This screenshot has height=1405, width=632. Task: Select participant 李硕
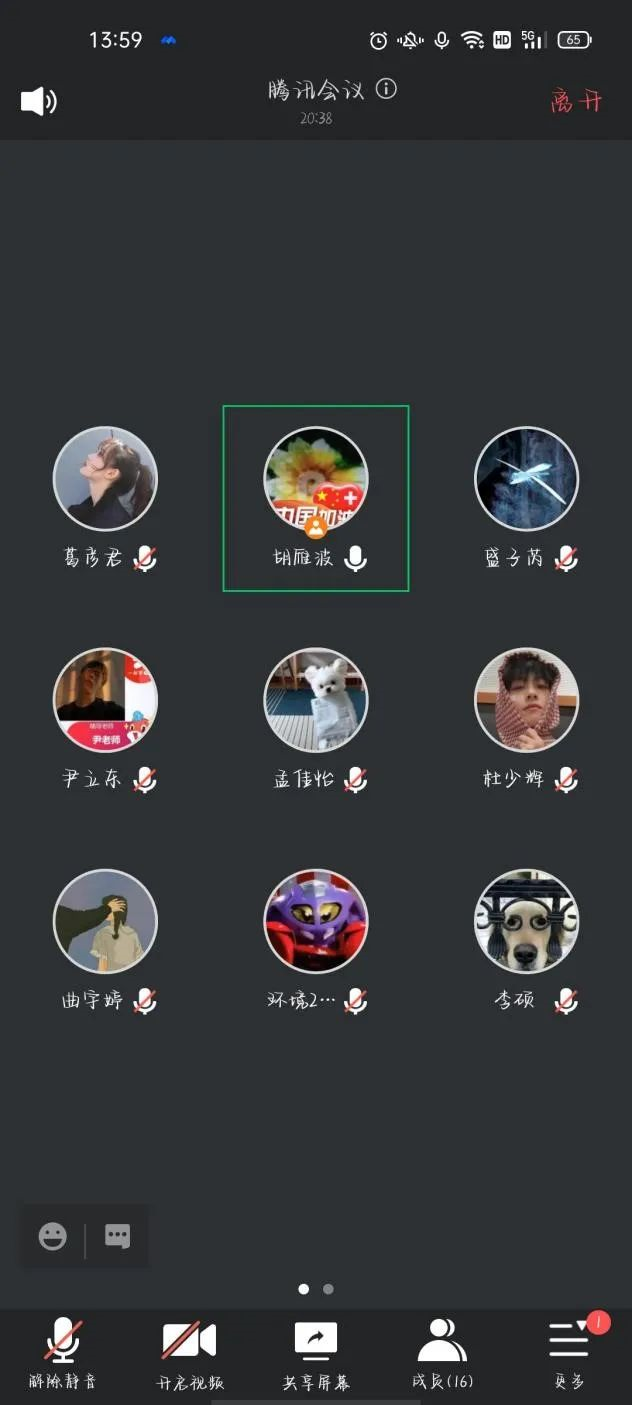click(x=526, y=921)
